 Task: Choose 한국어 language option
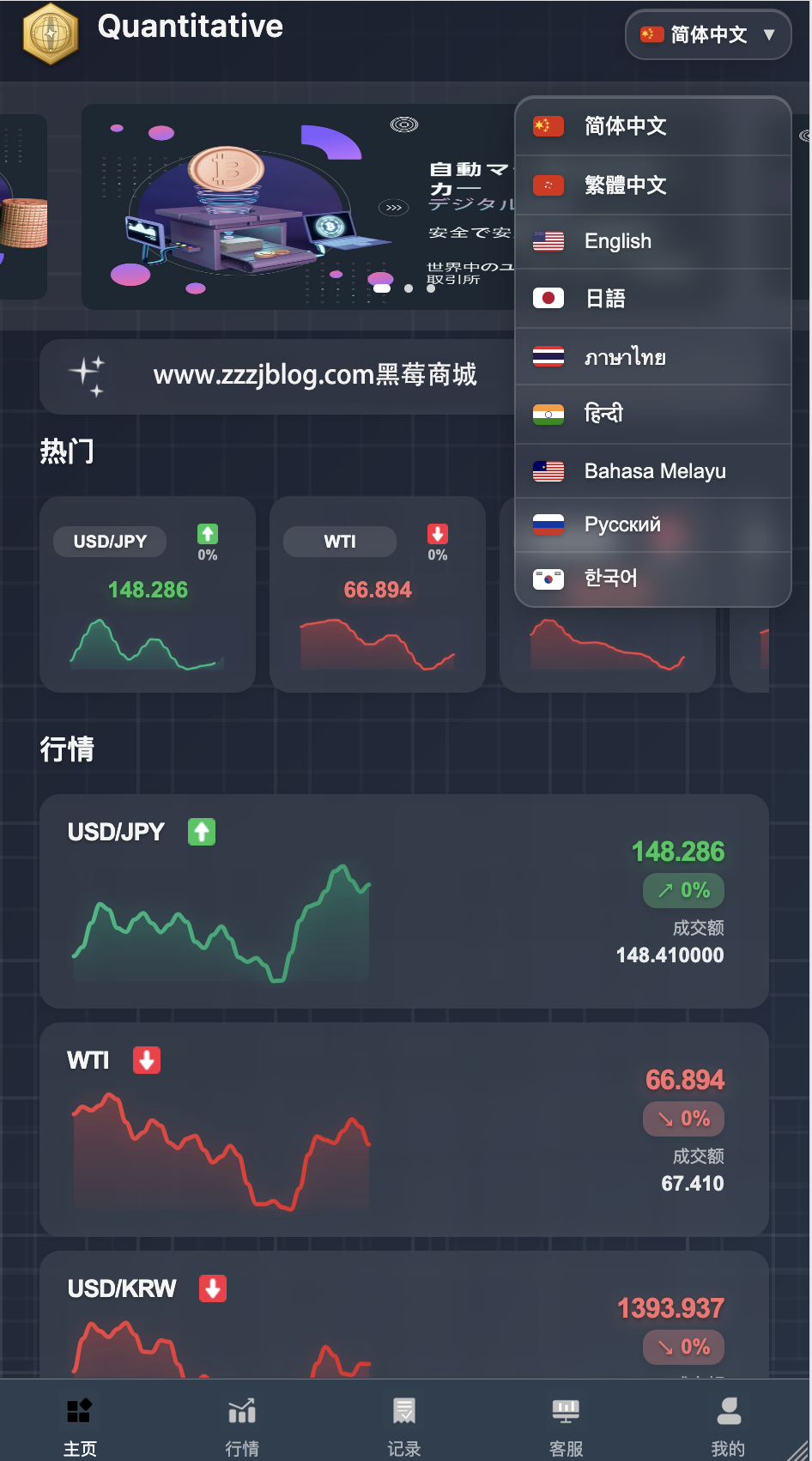pos(652,579)
